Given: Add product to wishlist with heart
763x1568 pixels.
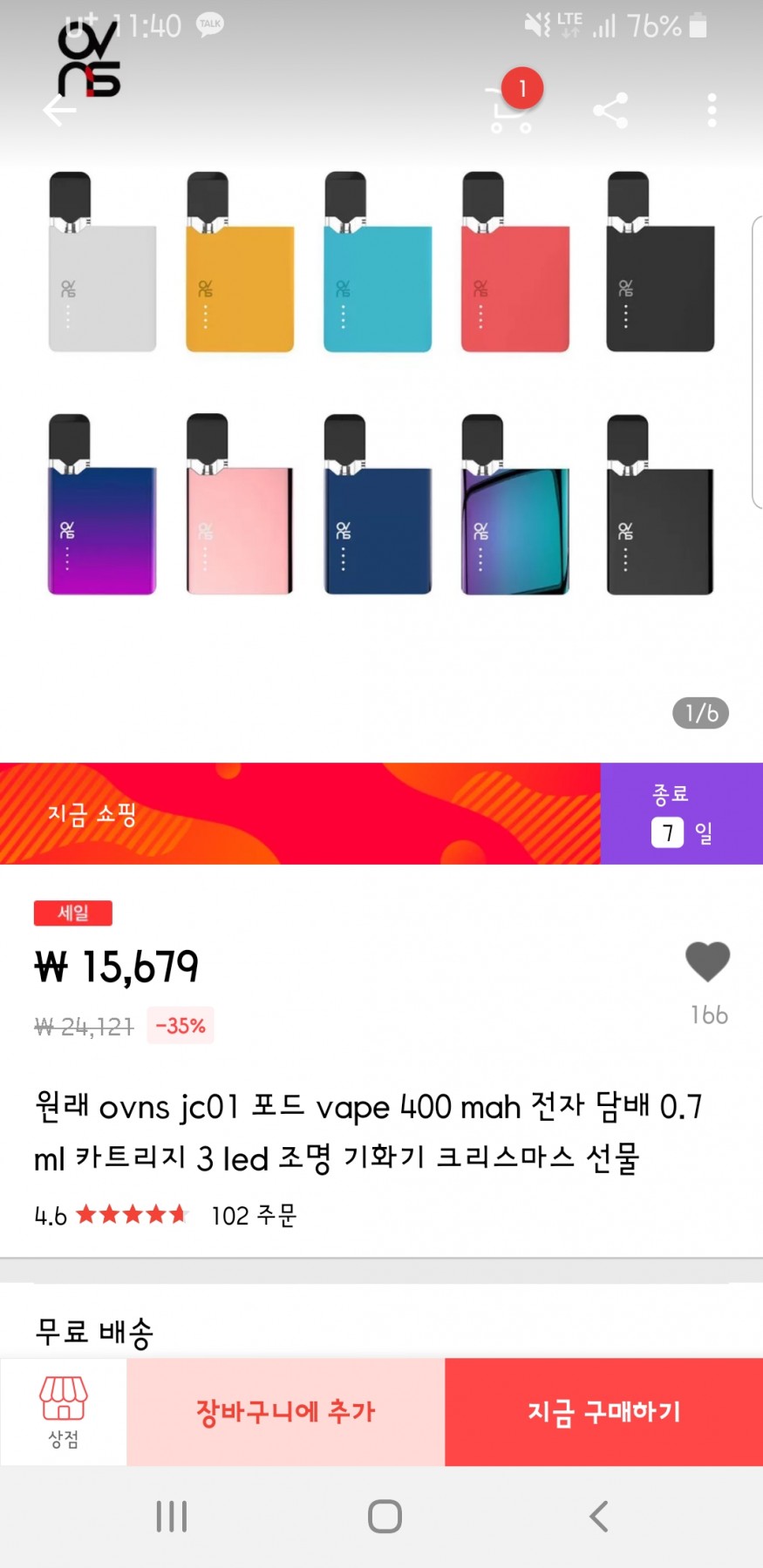Looking at the screenshot, I should pyautogui.click(x=707, y=962).
